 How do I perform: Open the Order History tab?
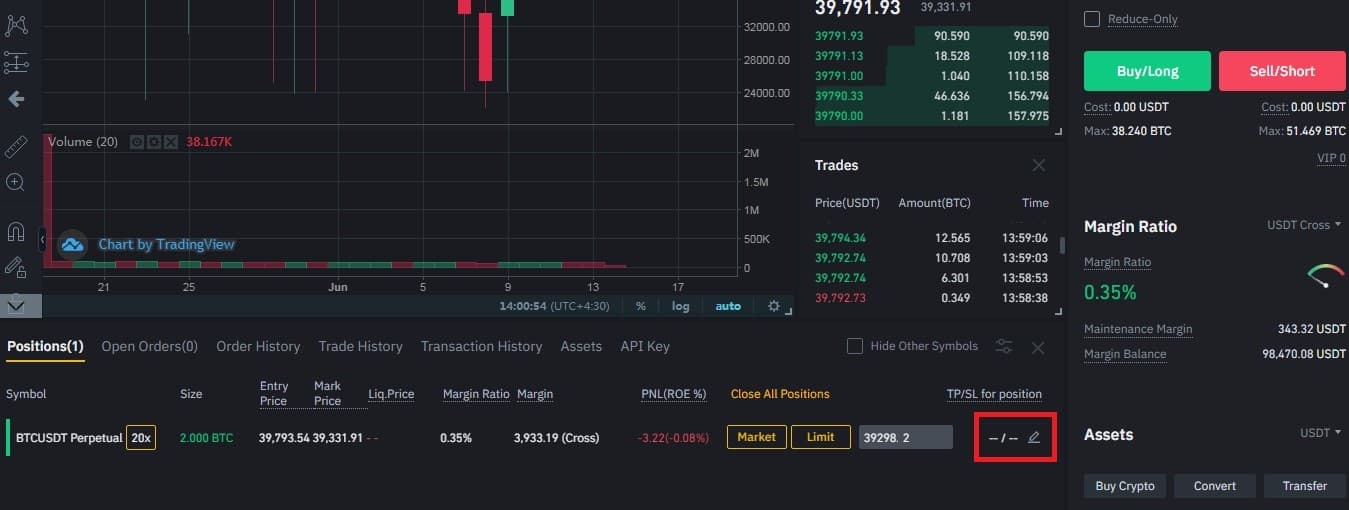pos(258,346)
